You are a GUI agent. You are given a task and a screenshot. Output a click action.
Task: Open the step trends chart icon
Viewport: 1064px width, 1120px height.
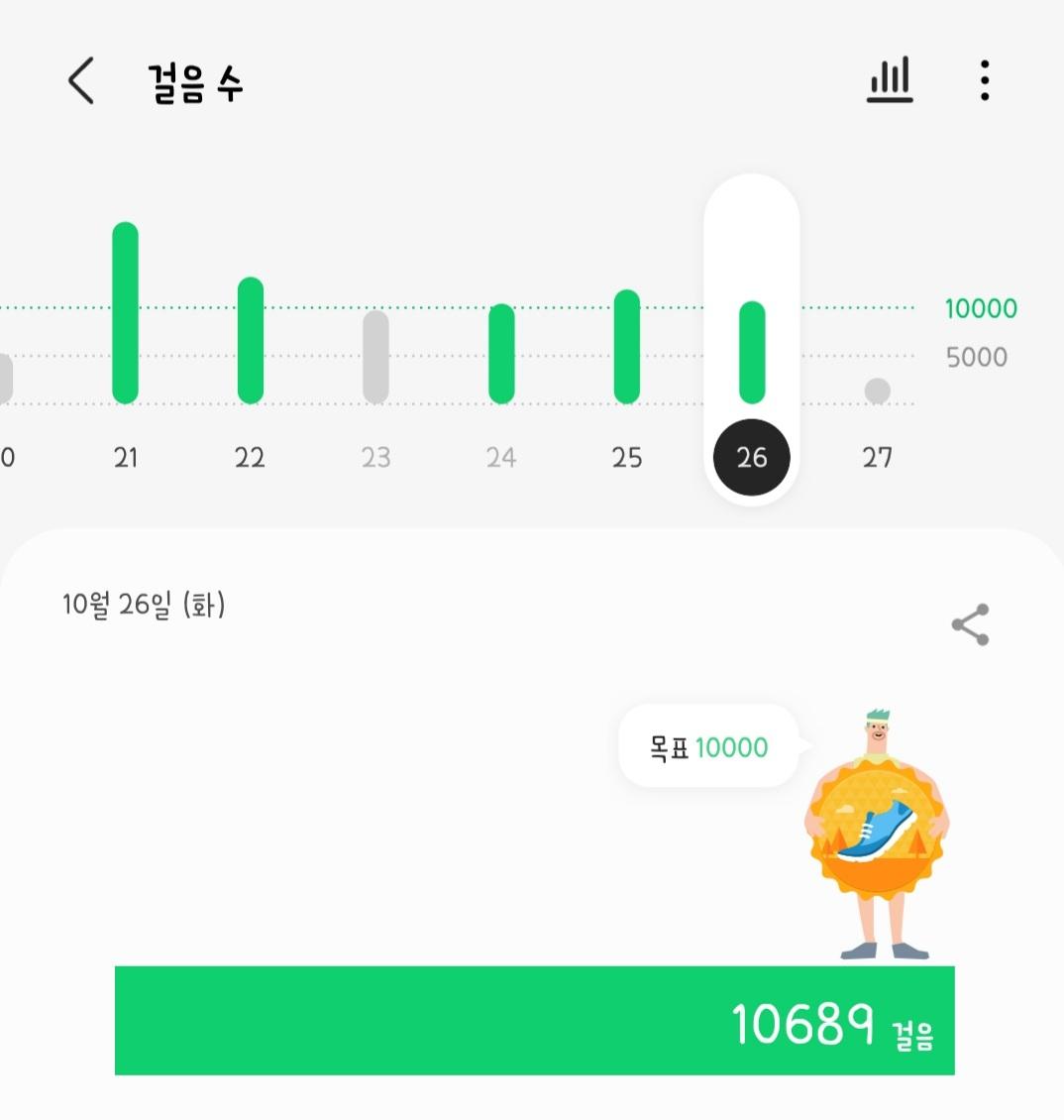click(x=890, y=81)
